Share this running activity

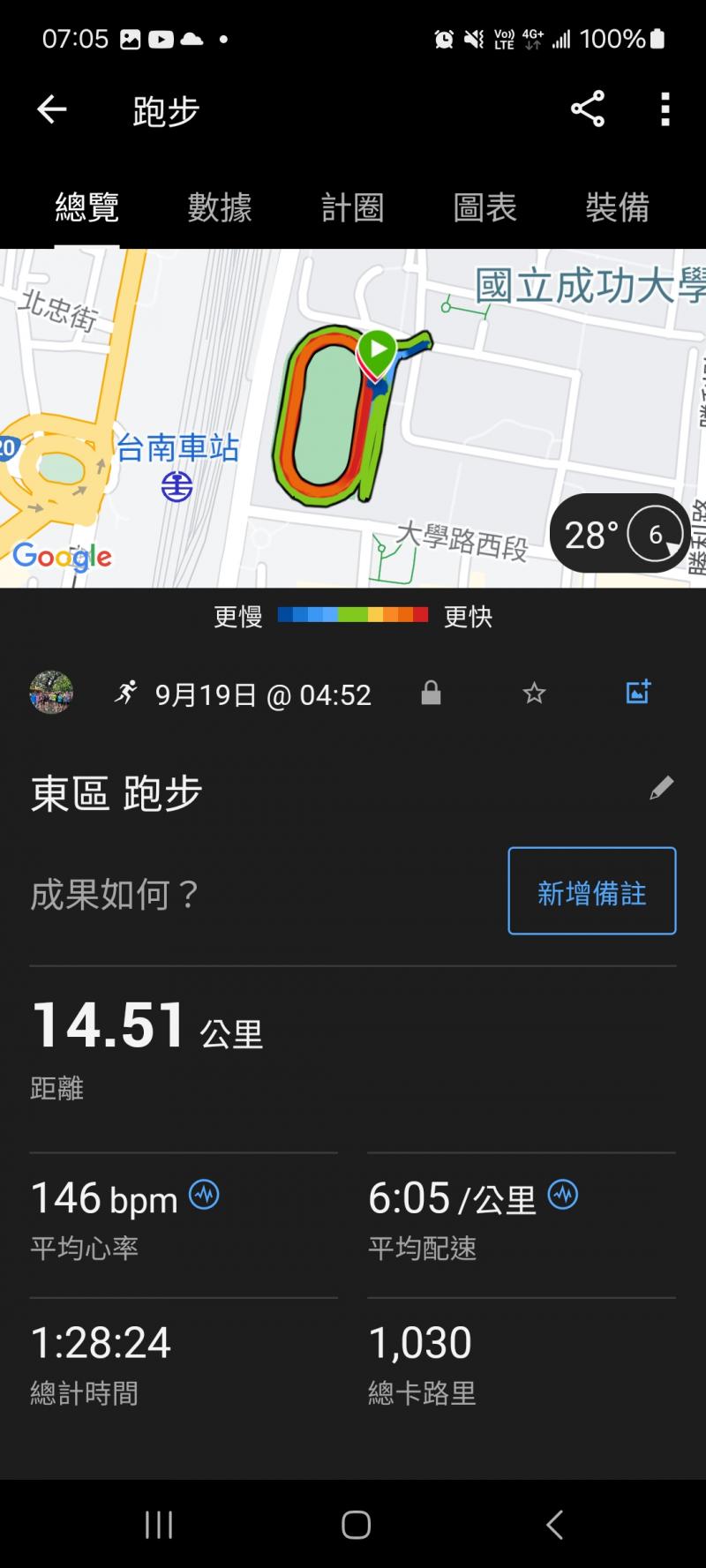point(588,109)
